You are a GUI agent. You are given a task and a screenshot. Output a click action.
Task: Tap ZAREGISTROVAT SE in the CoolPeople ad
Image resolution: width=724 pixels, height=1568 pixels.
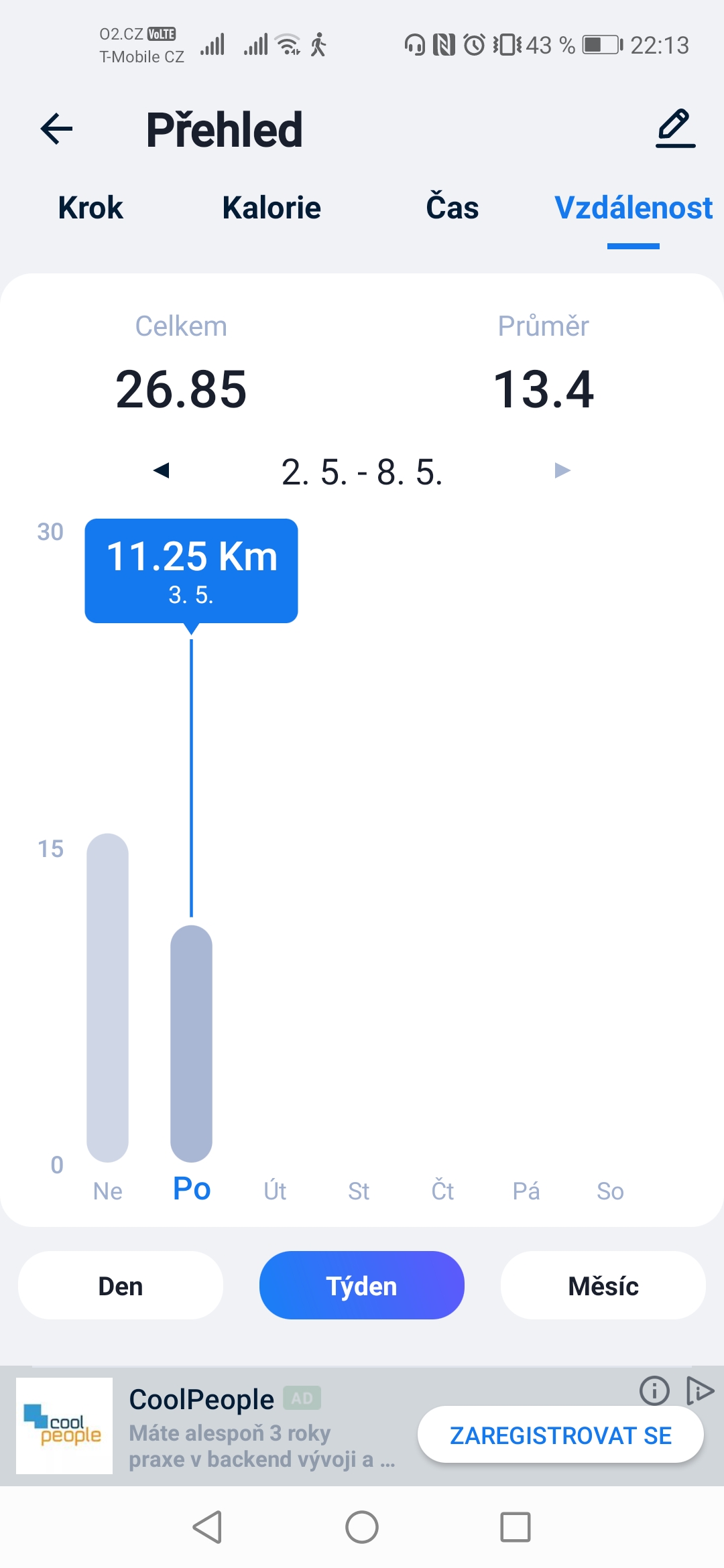pyautogui.click(x=560, y=1435)
